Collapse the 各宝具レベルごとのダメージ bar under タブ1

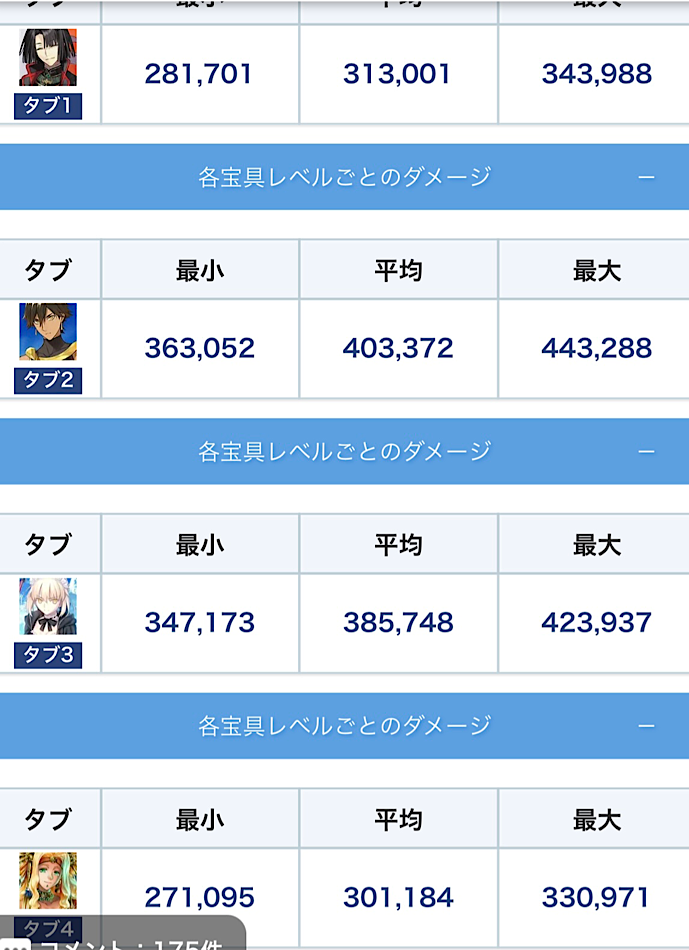646,178
